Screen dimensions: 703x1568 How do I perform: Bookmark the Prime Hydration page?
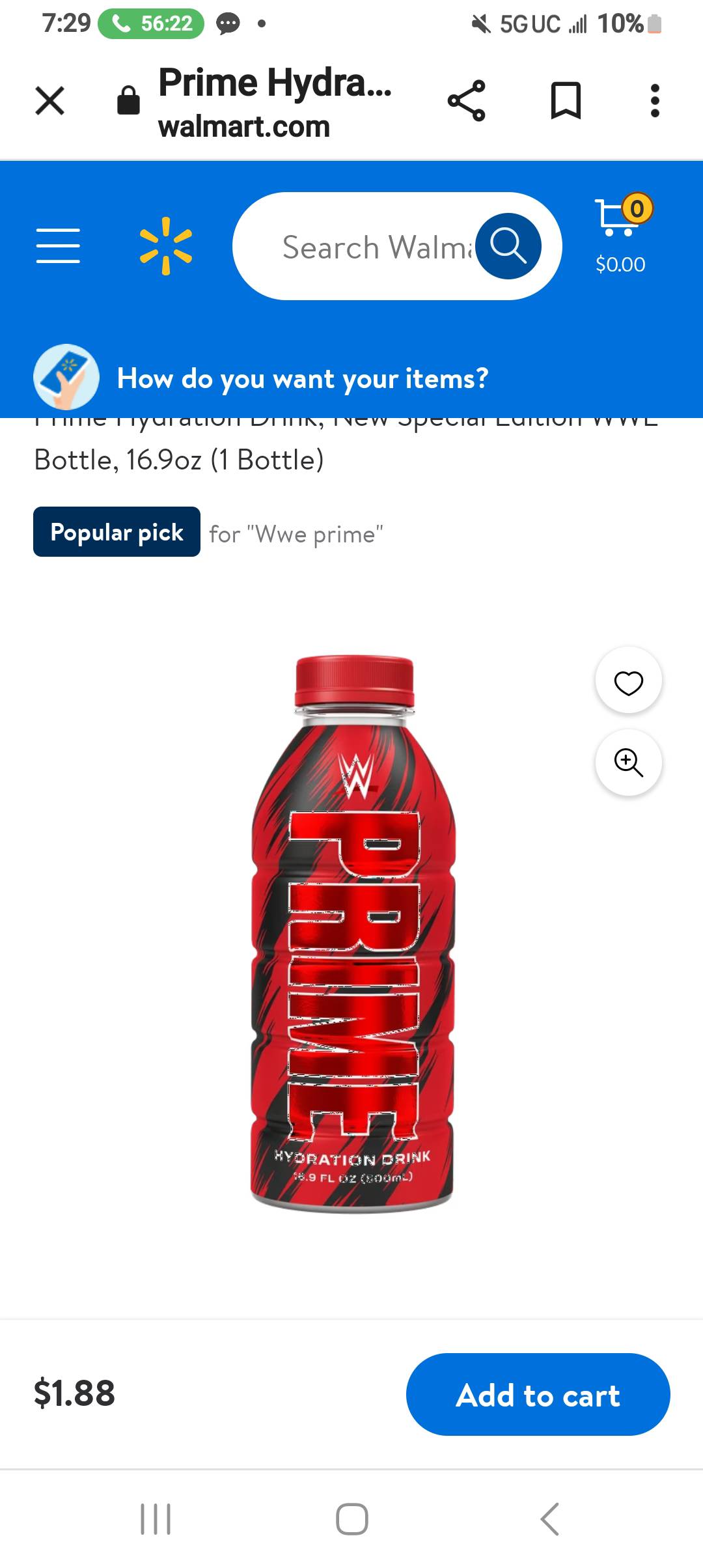[566, 101]
